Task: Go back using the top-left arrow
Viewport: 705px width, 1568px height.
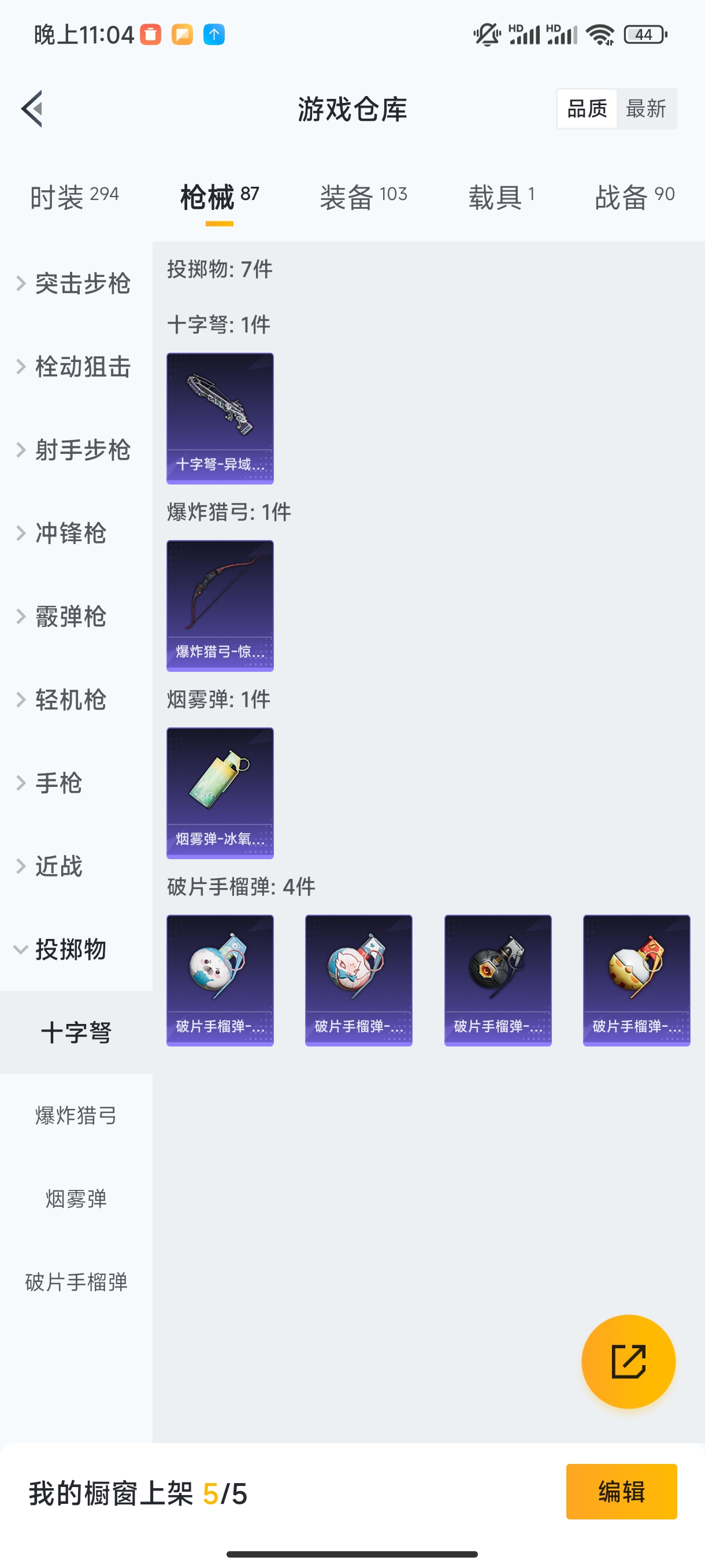Action: pyautogui.click(x=32, y=109)
